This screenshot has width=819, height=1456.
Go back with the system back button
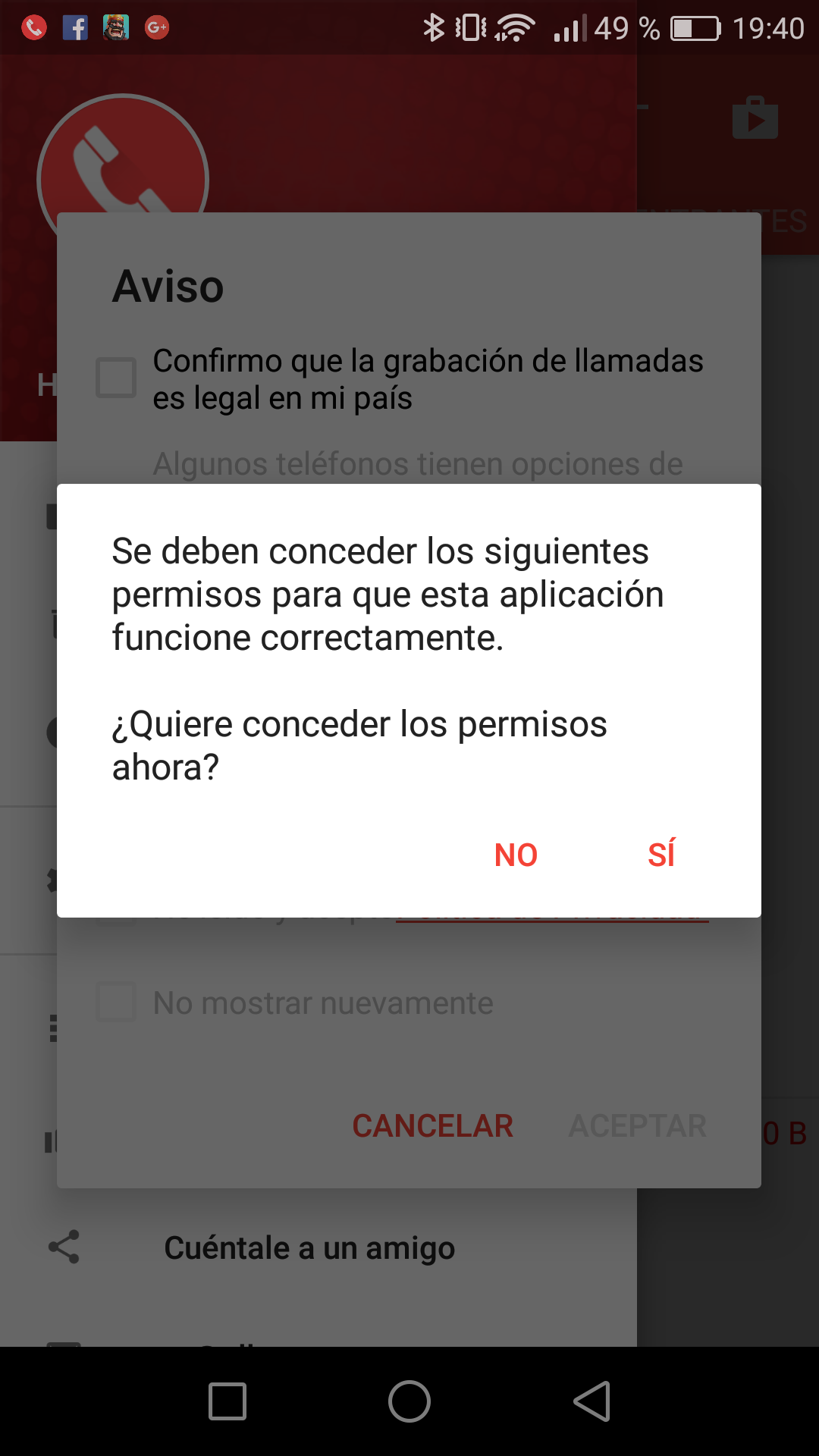click(x=592, y=1401)
